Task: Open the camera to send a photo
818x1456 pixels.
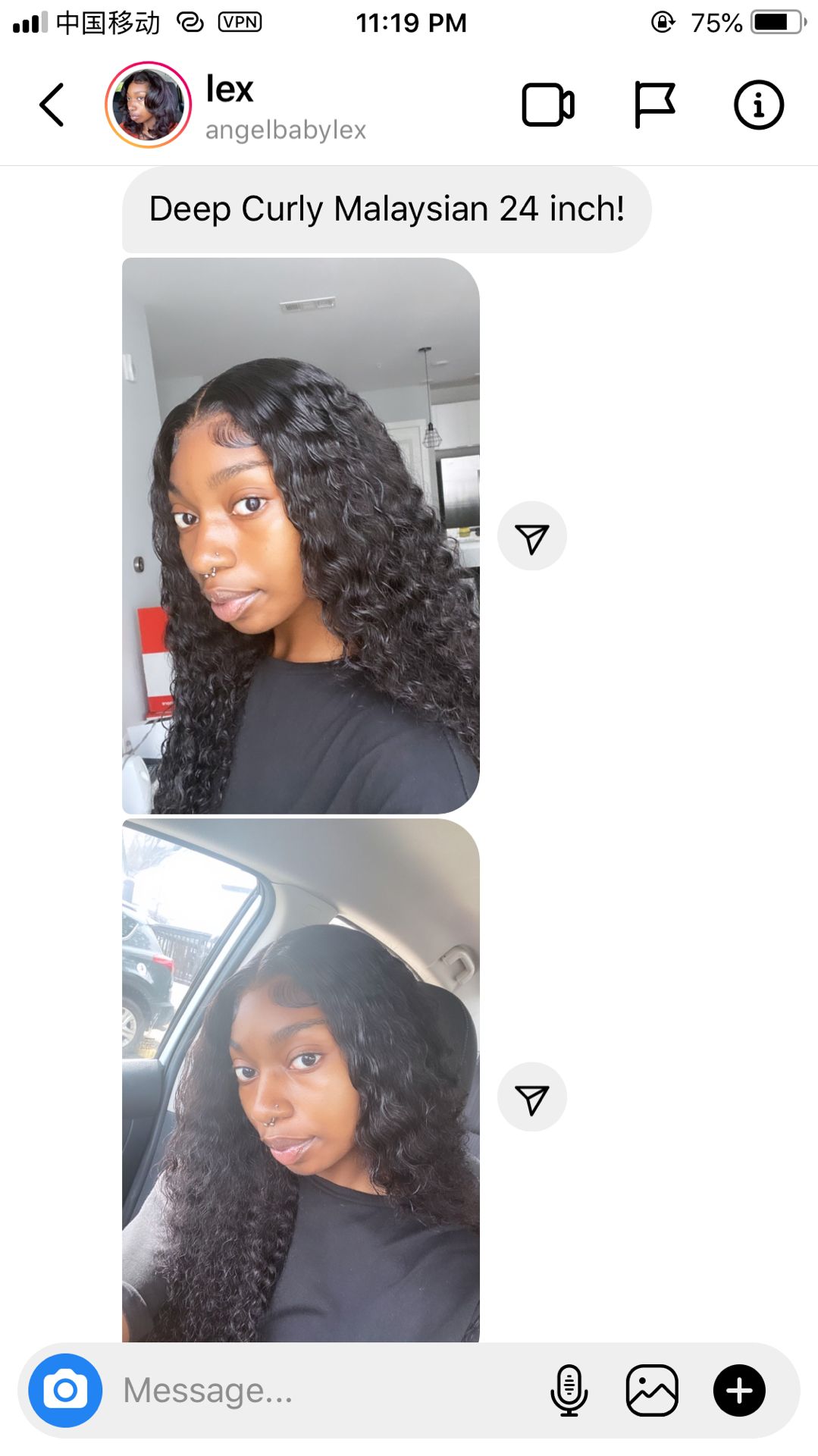Action: pos(65,1390)
